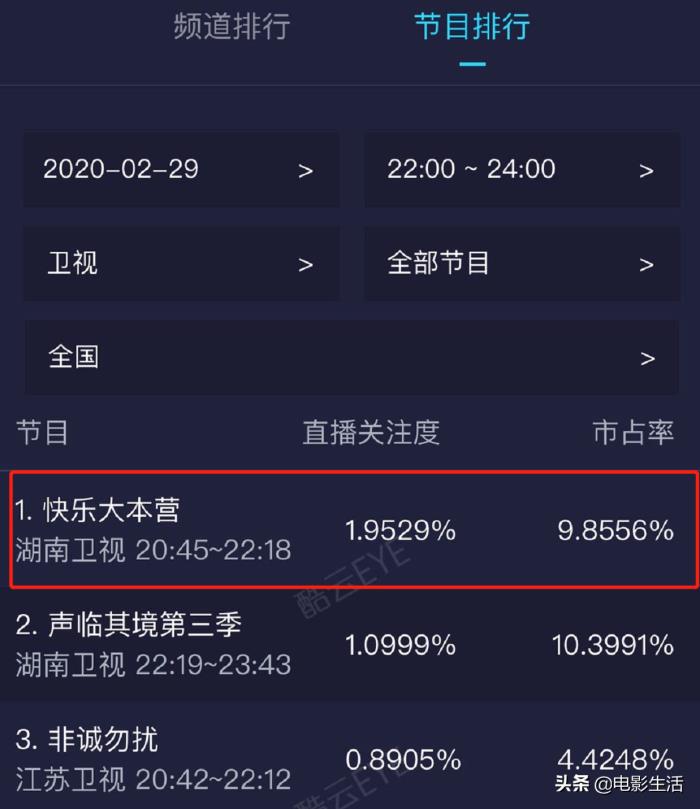
Task: Switch to the 频道排行 tab
Action: (232, 27)
